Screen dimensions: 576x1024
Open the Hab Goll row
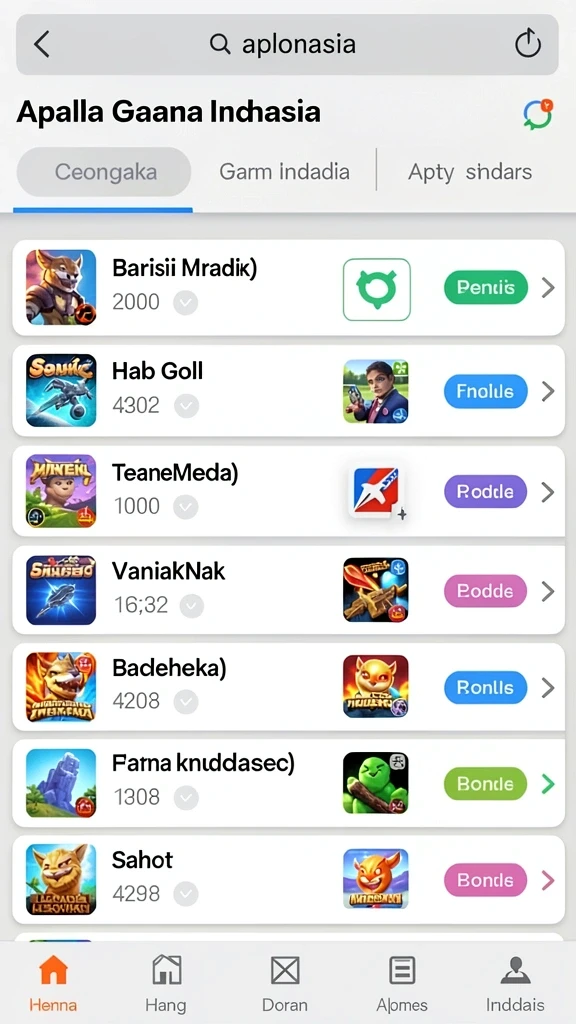288,391
